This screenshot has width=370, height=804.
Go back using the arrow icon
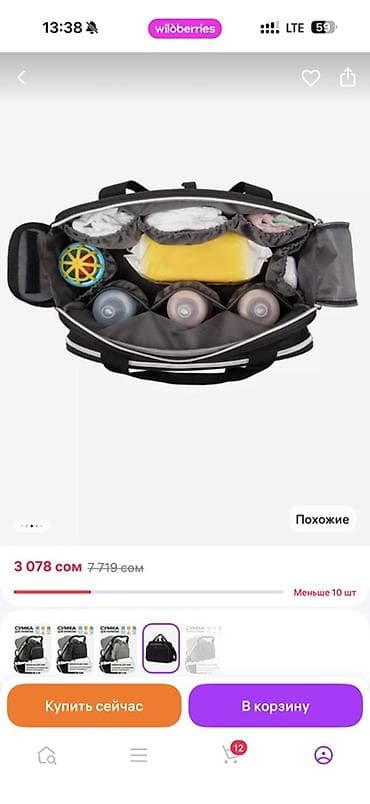tap(21, 78)
